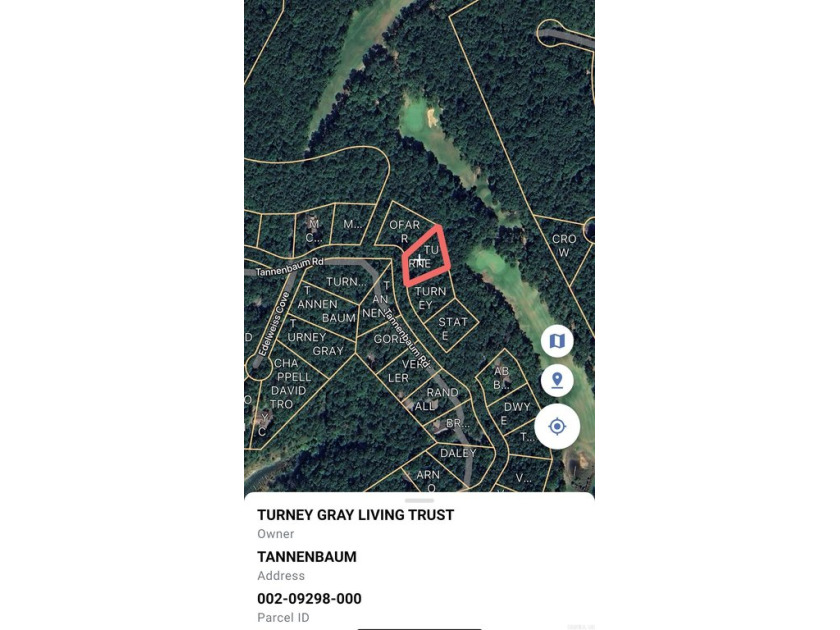Center the map on my location
The height and width of the screenshot is (630, 840).
click(557, 427)
